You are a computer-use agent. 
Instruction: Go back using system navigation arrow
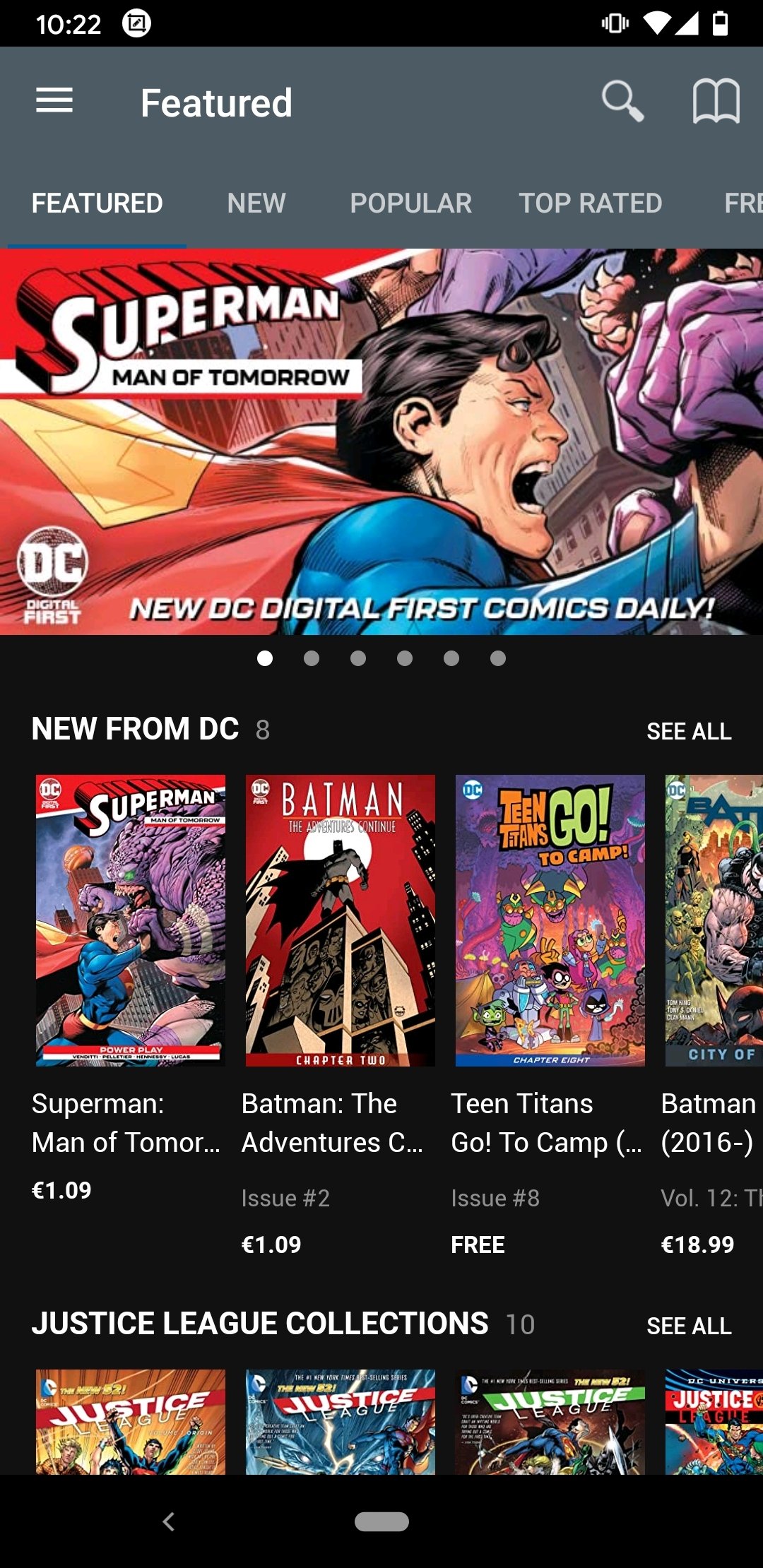tap(168, 1521)
